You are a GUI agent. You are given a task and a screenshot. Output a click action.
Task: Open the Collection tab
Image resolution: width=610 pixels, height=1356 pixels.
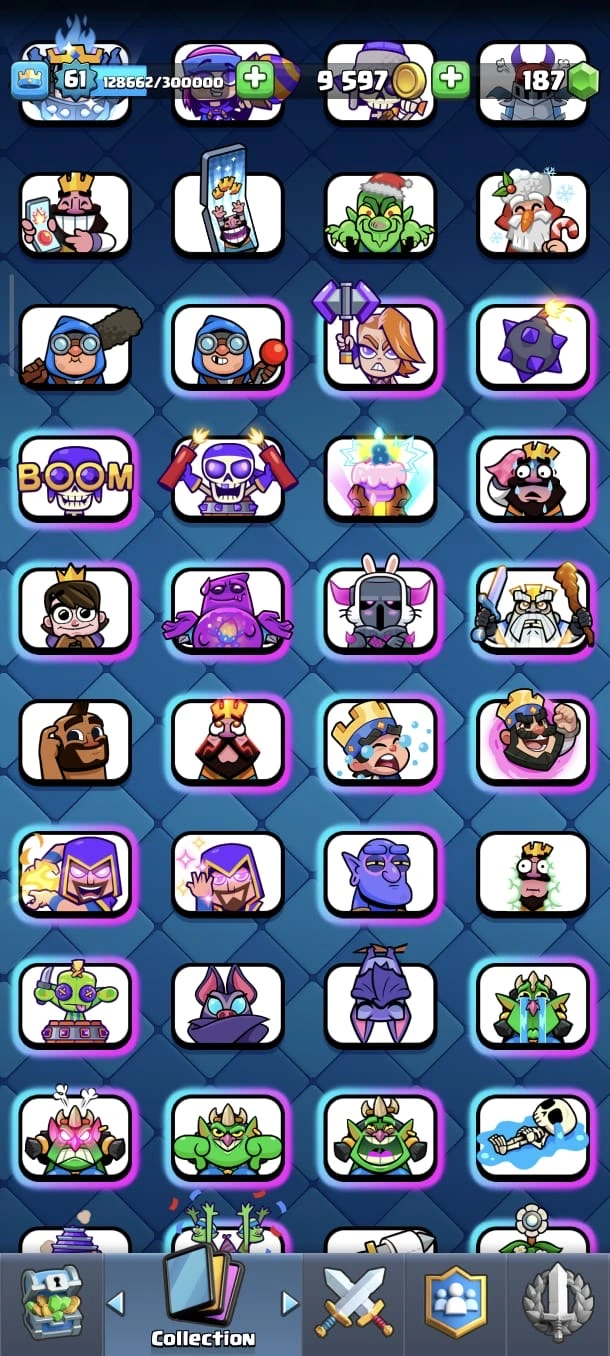click(x=203, y=1302)
